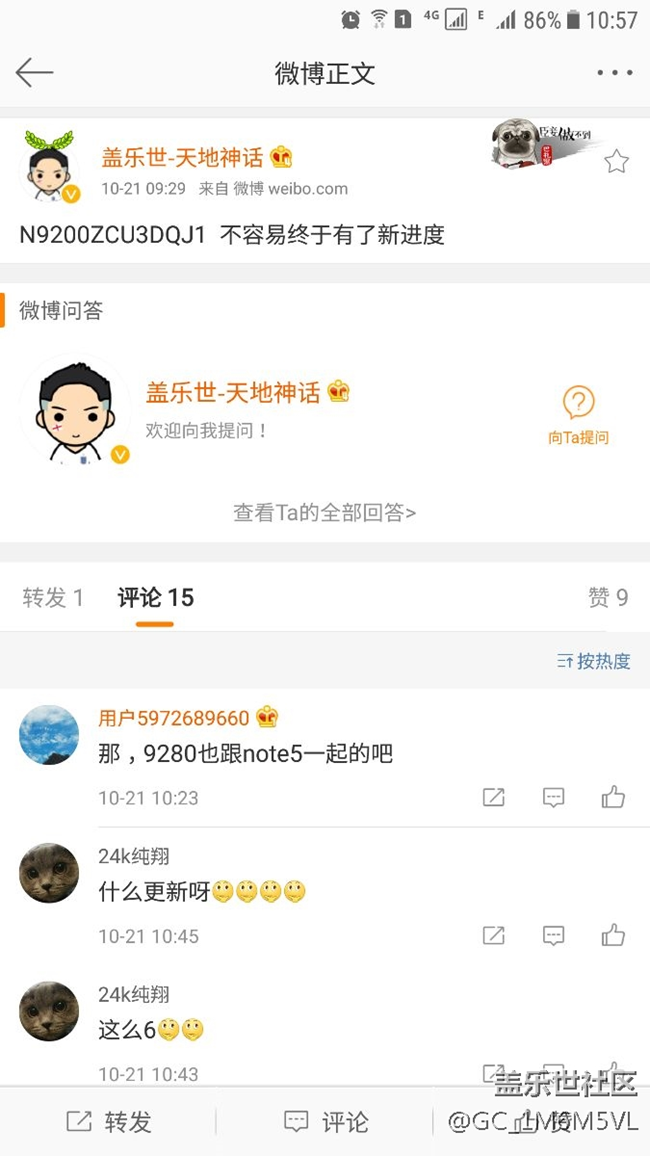
Task: Repost the 什么更新呀 comment
Action: pyautogui.click(x=493, y=935)
